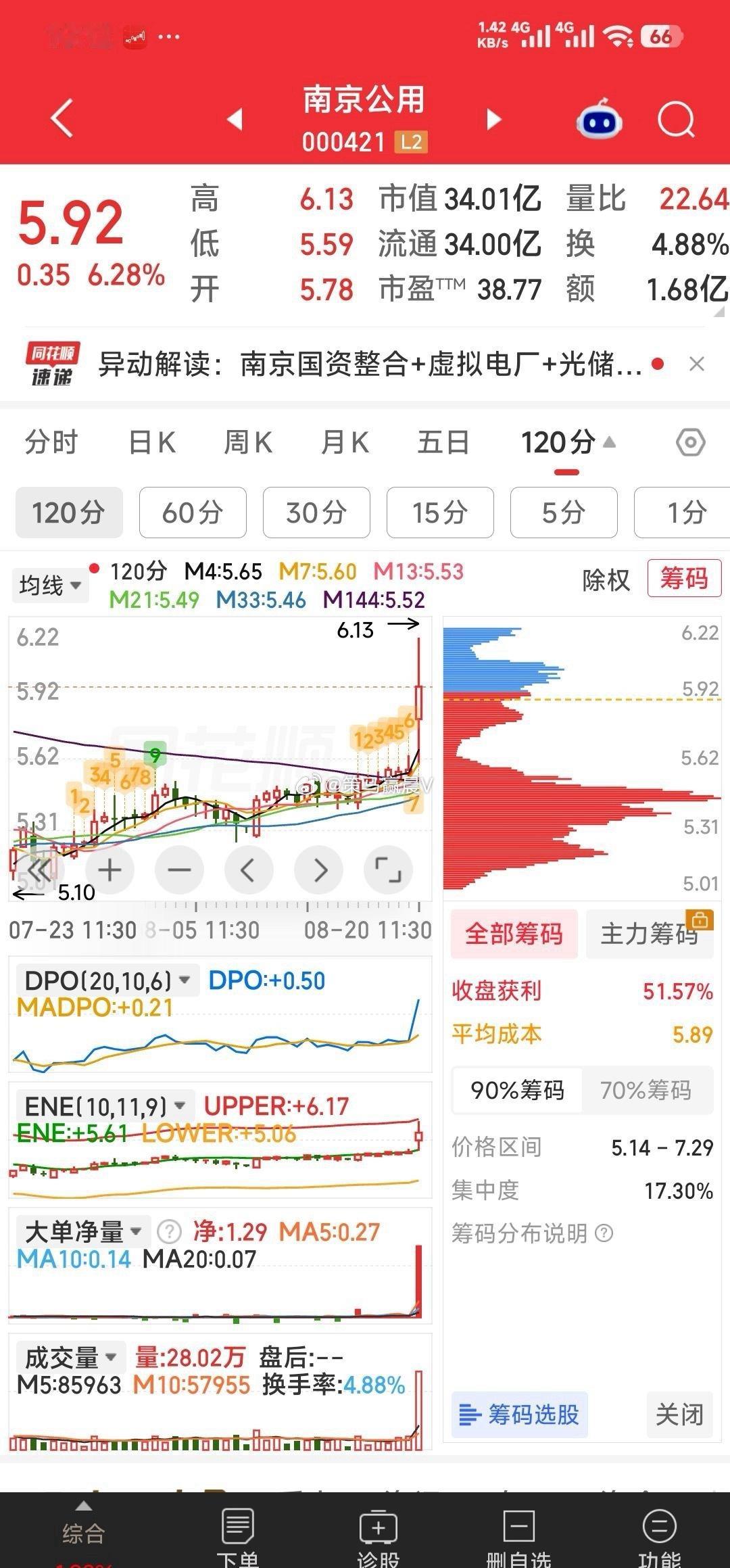The width and height of the screenshot is (730, 1568).
Task: Toggle the 筹码 chip distribution button
Action: [684, 579]
